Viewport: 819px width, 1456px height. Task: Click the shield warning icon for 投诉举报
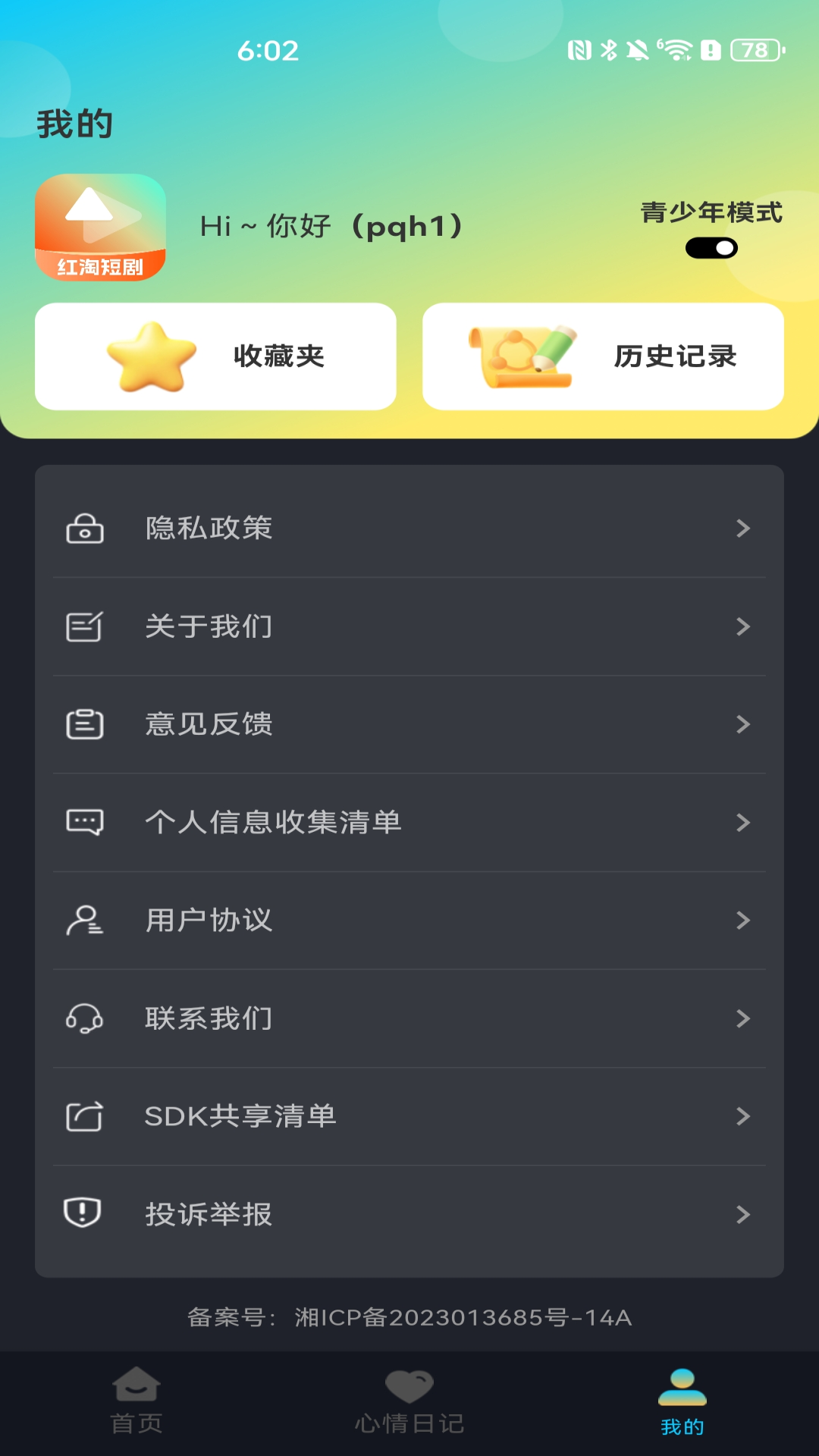(x=85, y=1214)
